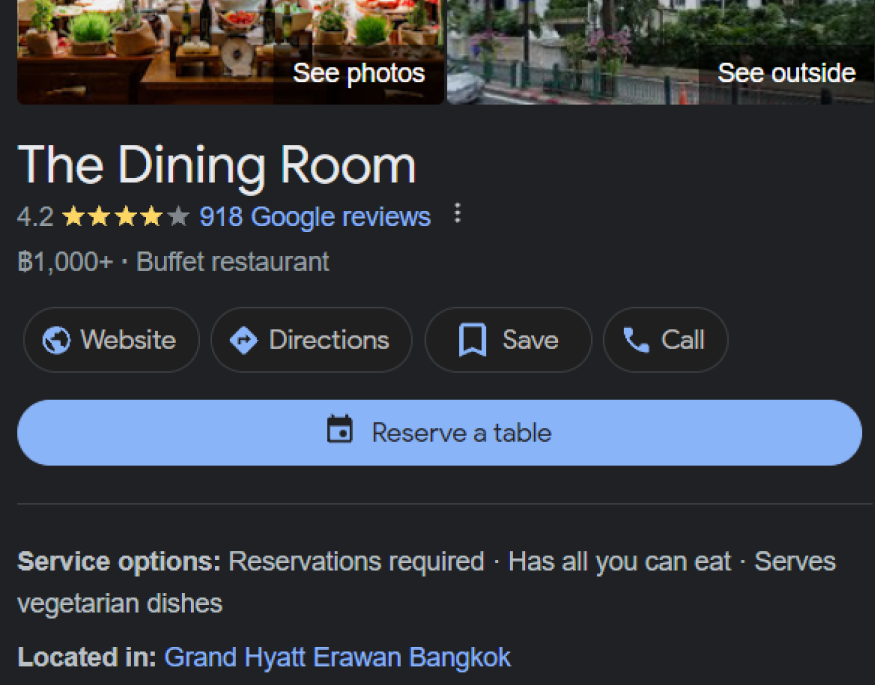875x685 pixels.
Task: Get directions to The Dining Room
Action: tap(311, 340)
